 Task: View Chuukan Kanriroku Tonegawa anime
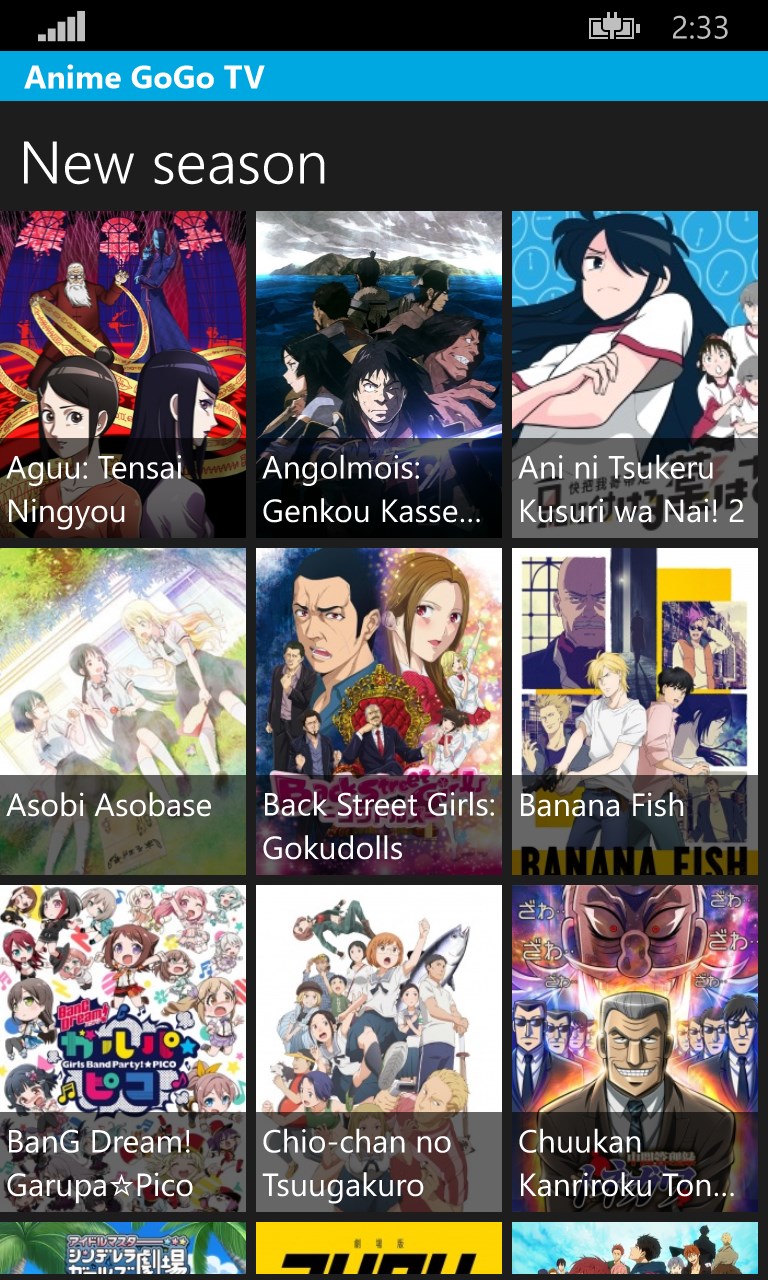(x=635, y=1048)
